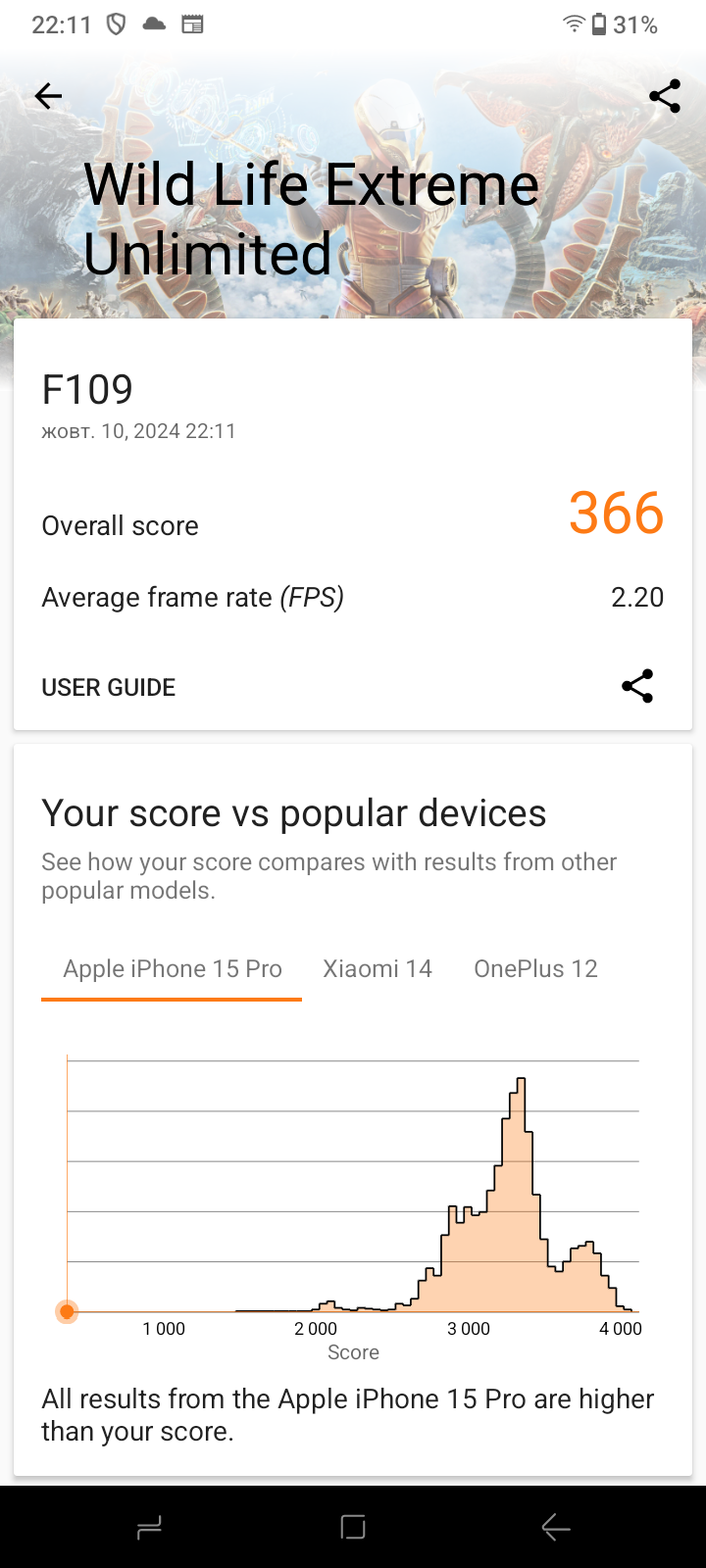Select the Apple iPhone 15 Pro tab
This screenshot has width=706, height=1568.
pyautogui.click(x=173, y=969)
